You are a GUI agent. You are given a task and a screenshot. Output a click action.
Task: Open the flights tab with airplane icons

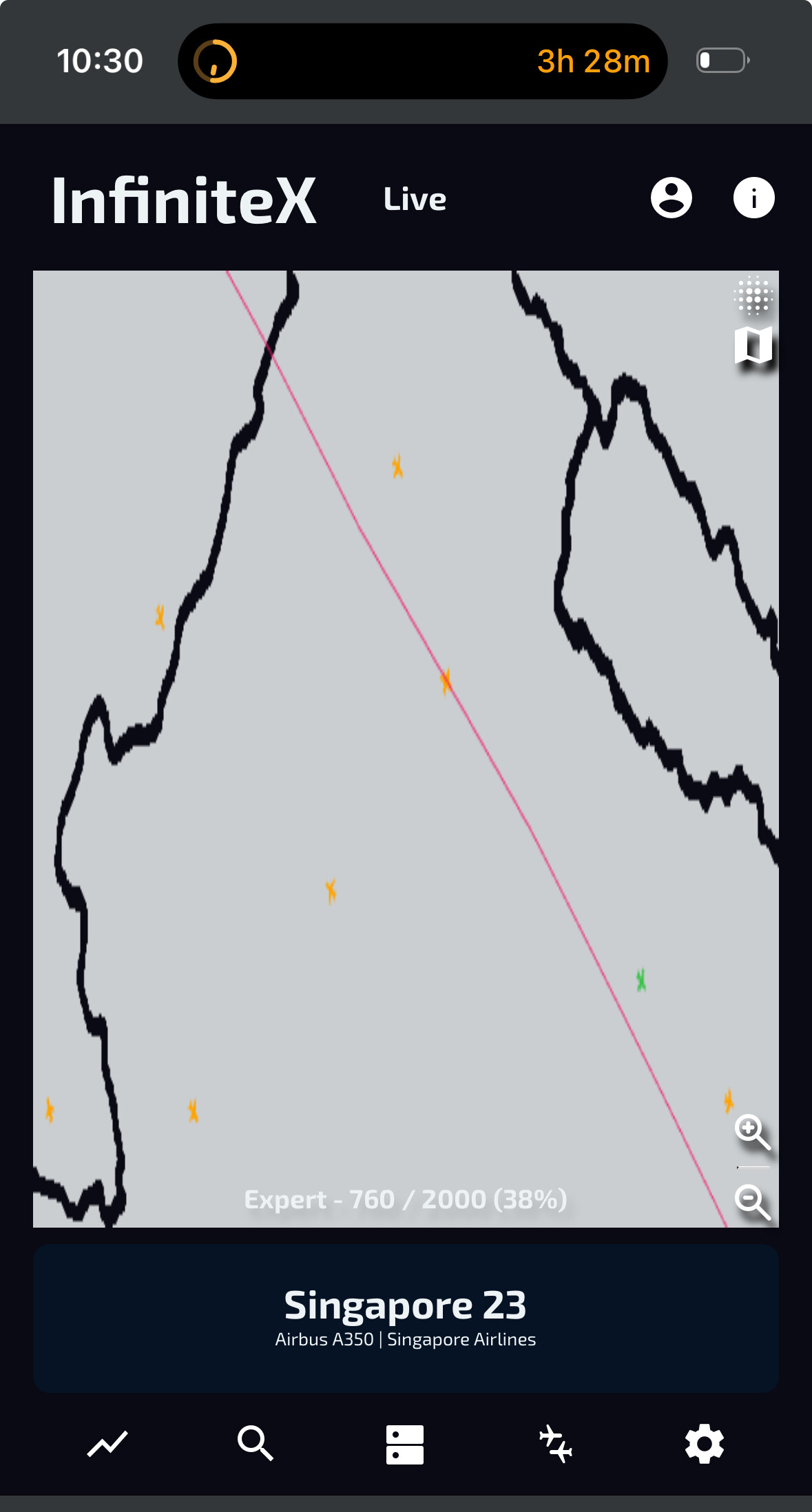[x=555, y=1444]
